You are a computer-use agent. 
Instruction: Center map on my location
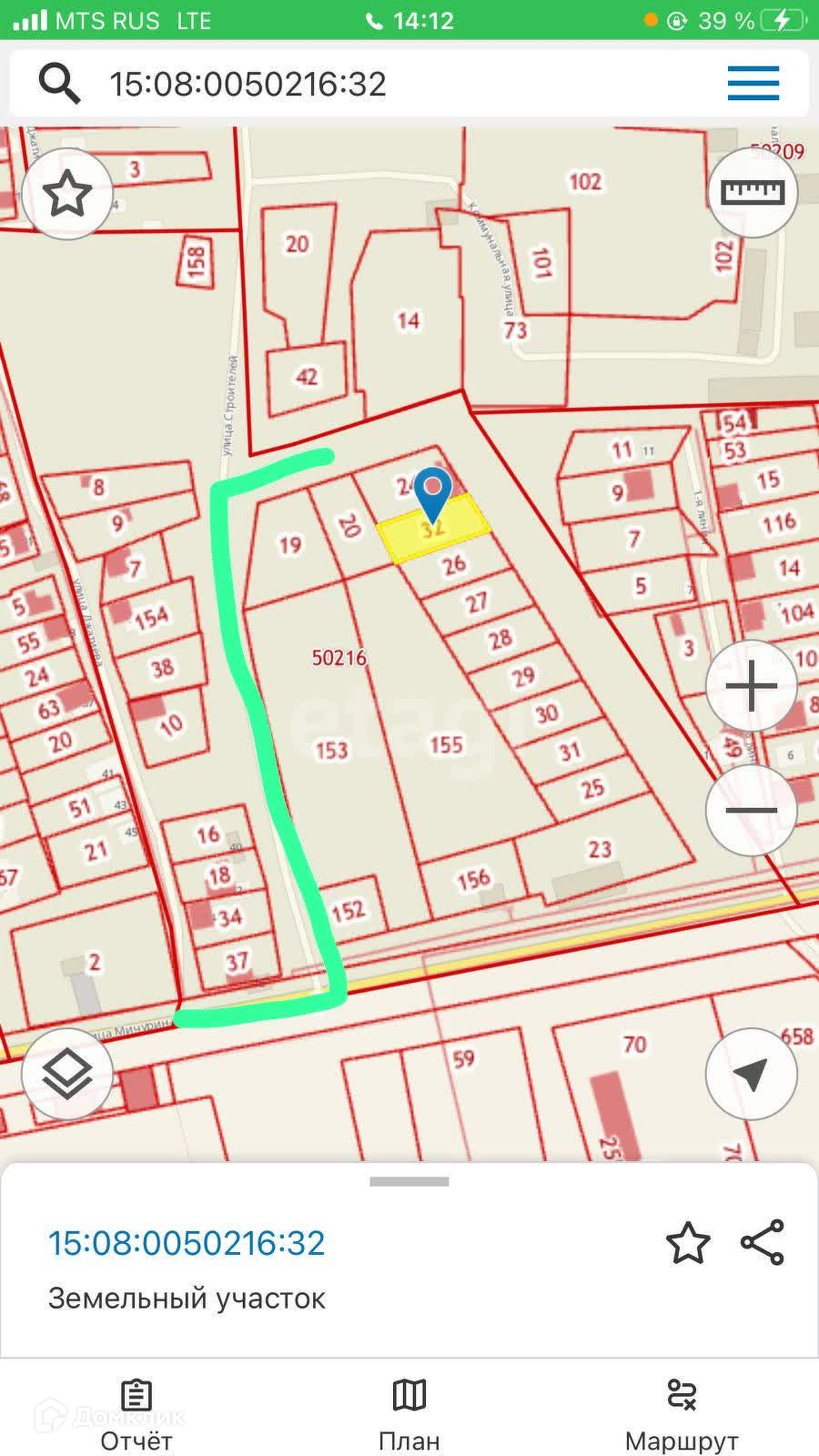(x=752, y=1074)
